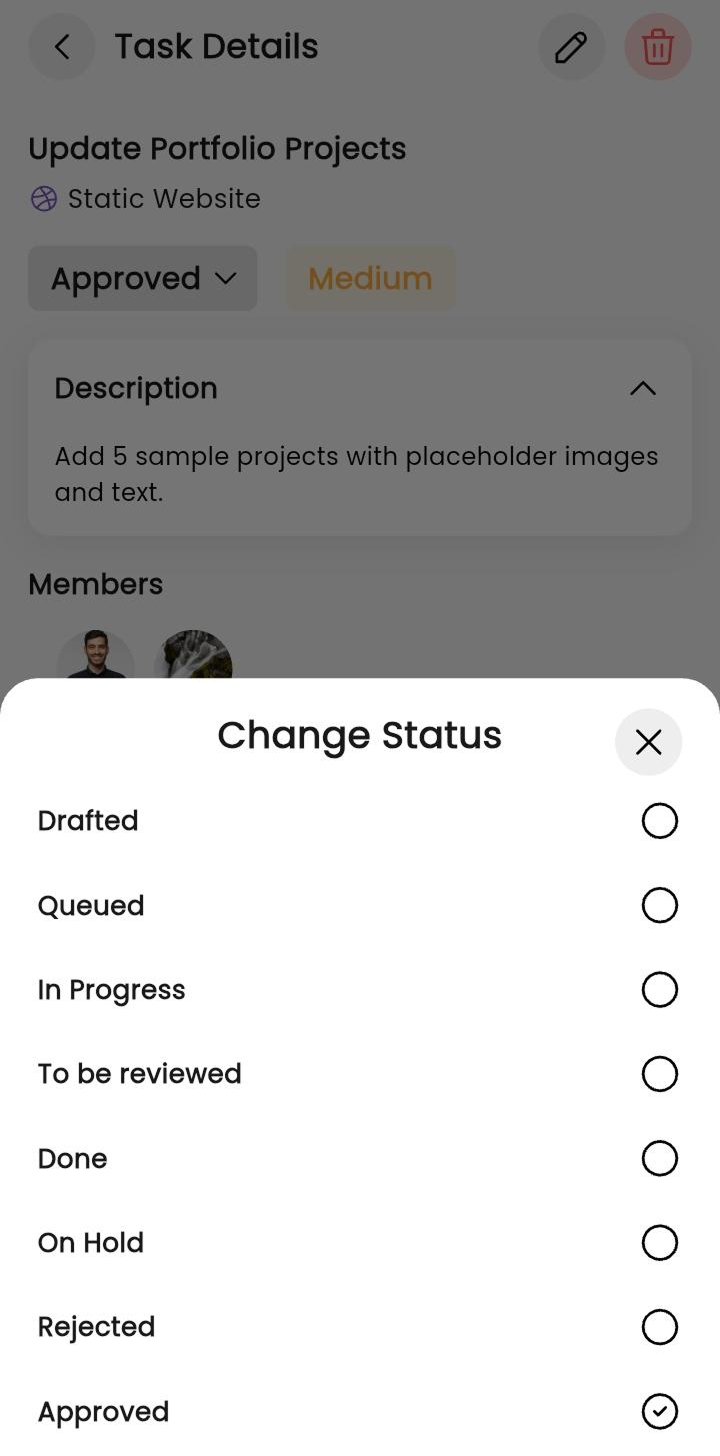Select the Drafted status
Screen dimensions: 720x1456
pyautogui.click(x=359, y=821)
